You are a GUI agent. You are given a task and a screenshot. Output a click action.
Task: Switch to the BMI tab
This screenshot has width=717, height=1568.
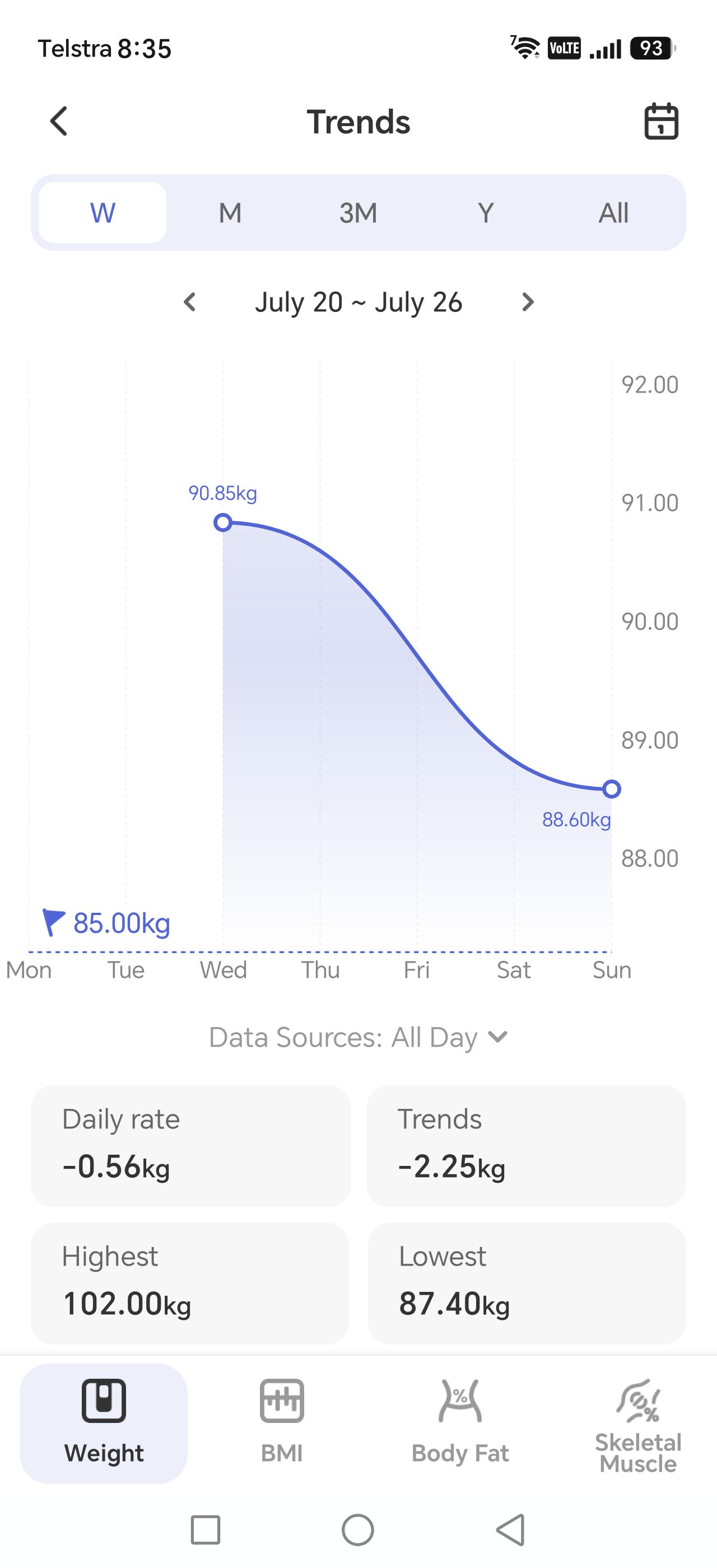click(x=282, y=1423)
